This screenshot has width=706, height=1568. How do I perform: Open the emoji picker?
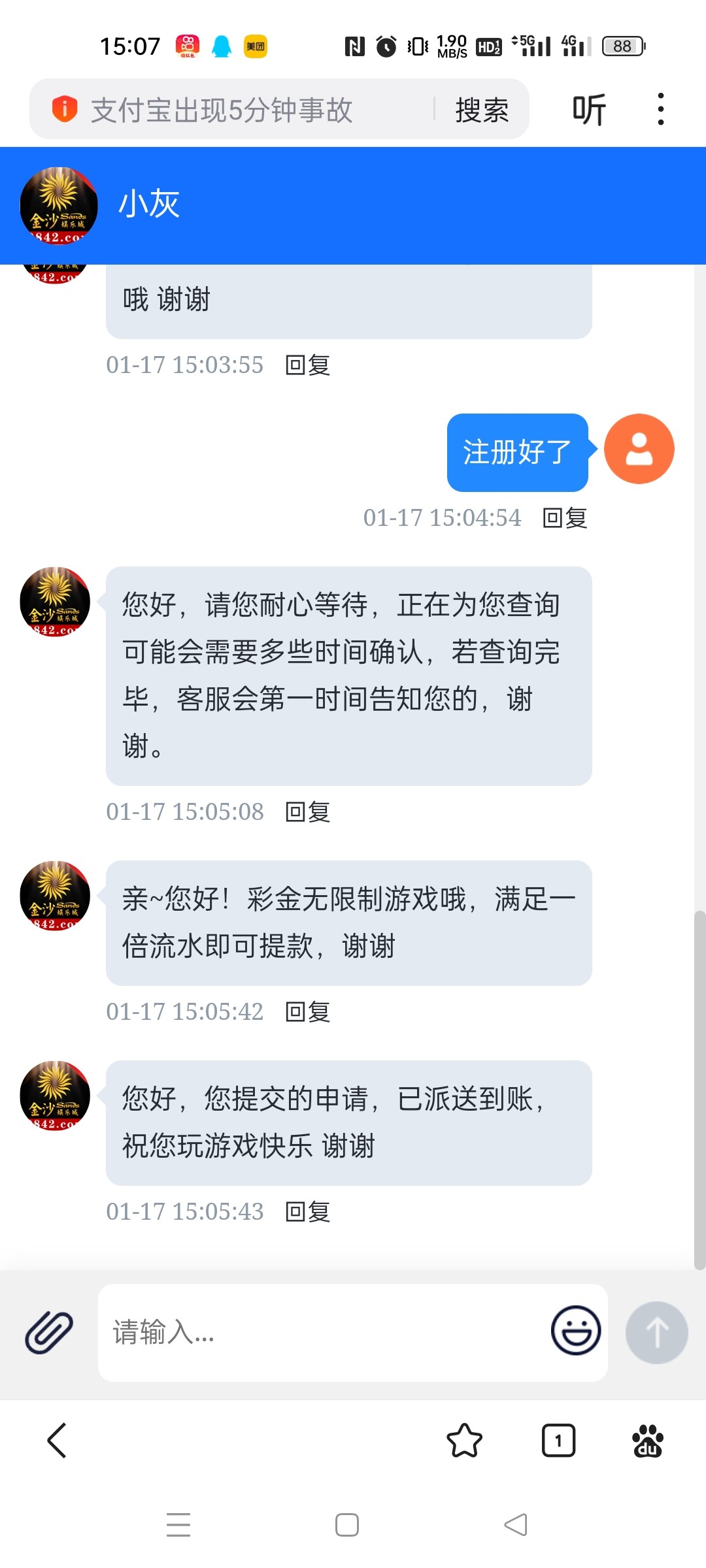[x=576, y=1330]
